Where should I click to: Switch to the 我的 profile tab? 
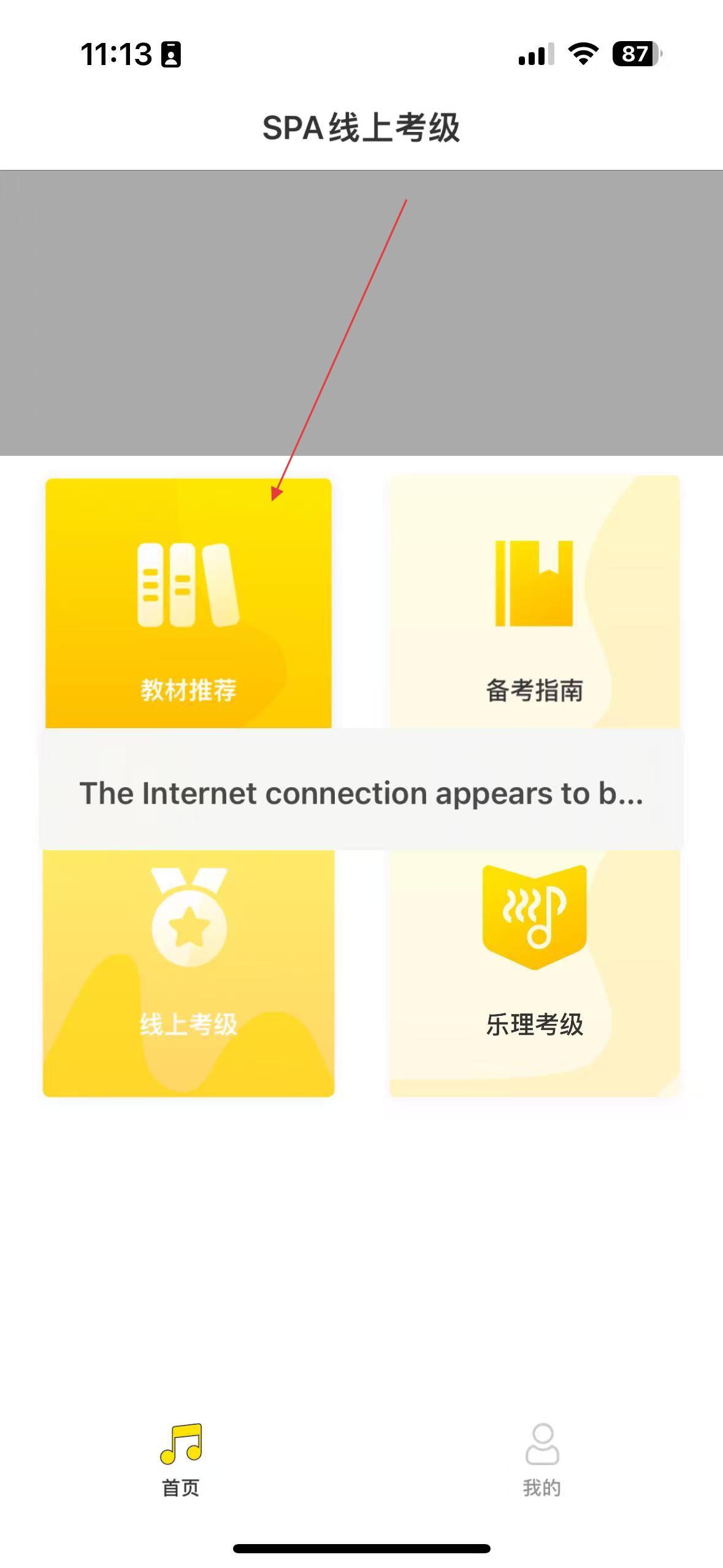542,1461
